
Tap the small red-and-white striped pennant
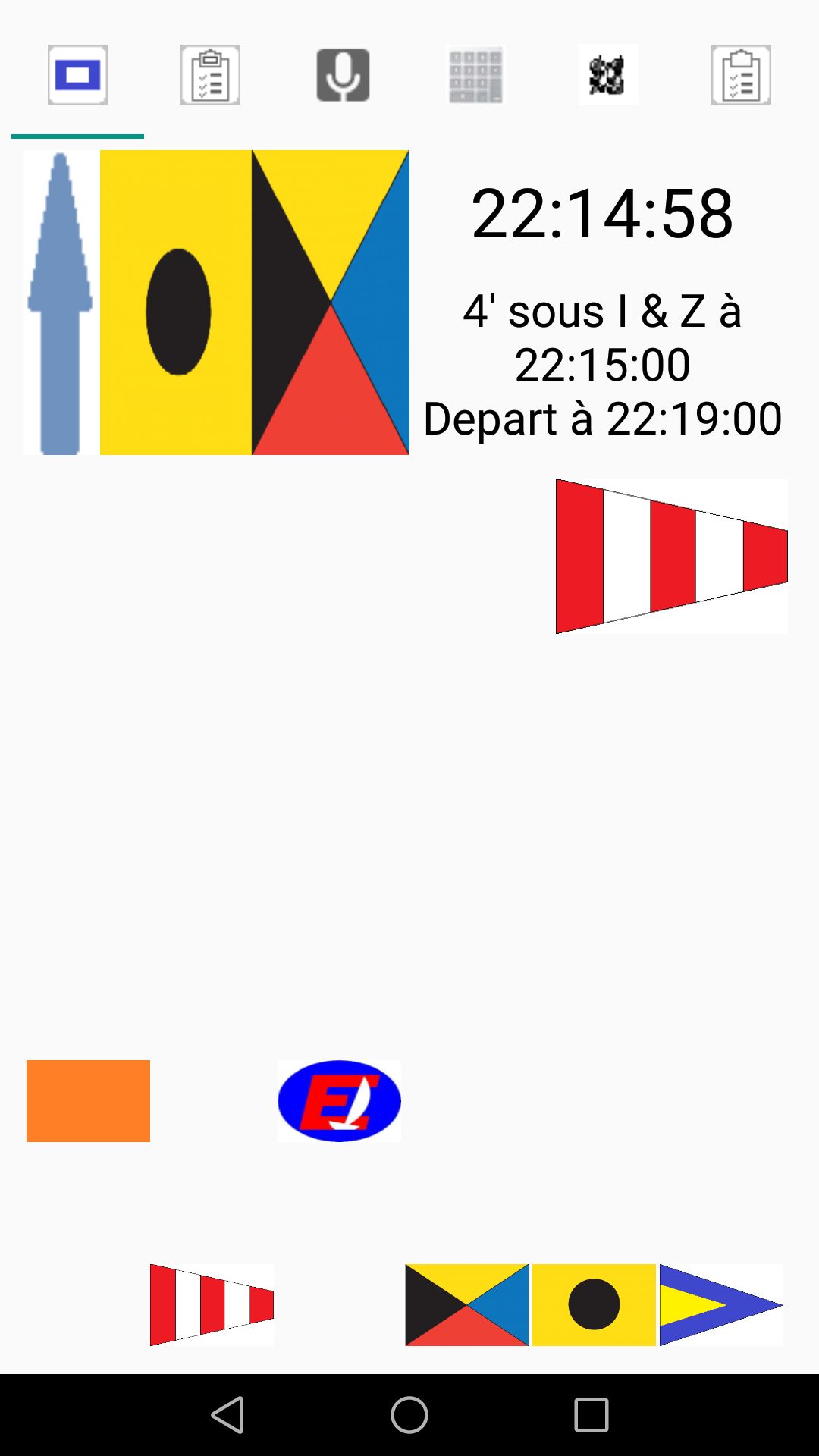pos(212,1305)
